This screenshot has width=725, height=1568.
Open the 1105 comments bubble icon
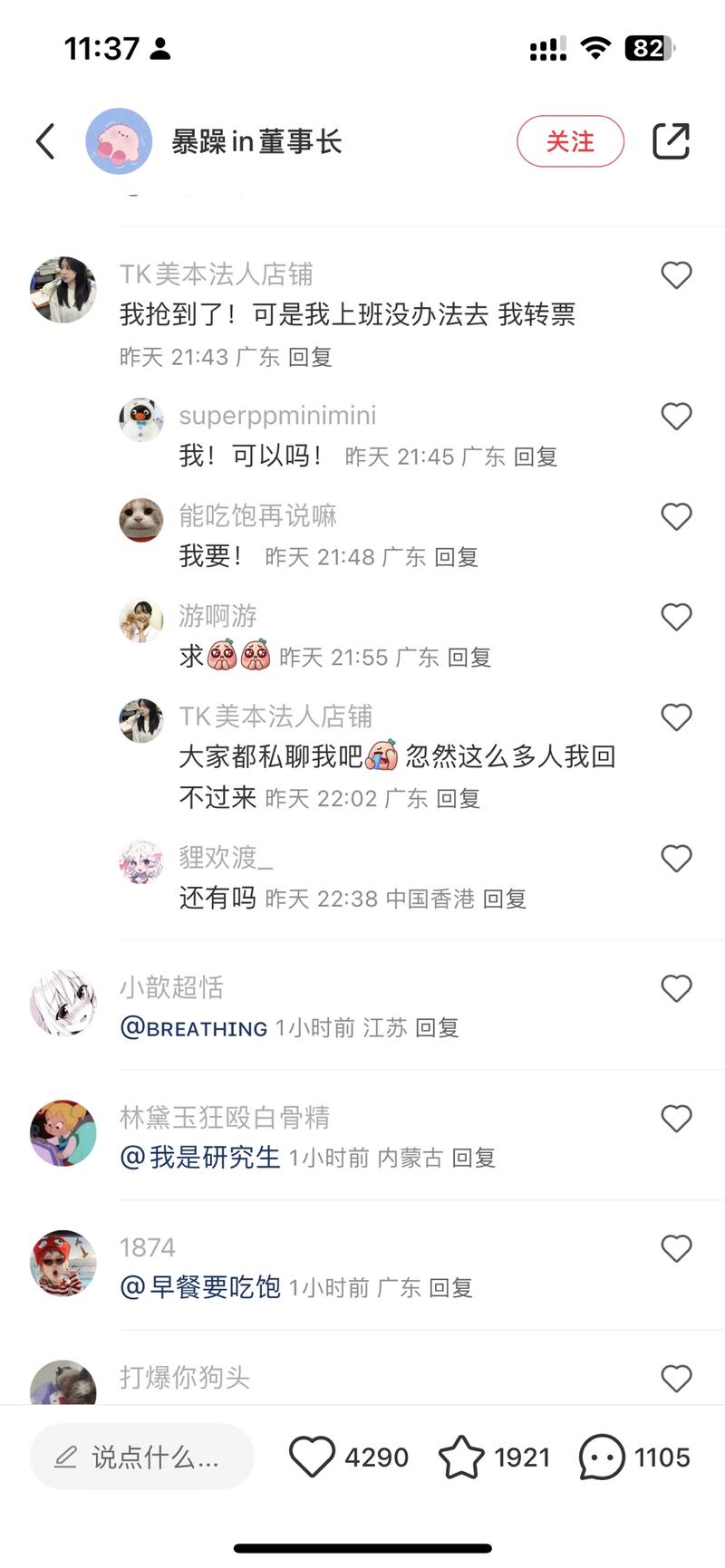point(602,1457)
